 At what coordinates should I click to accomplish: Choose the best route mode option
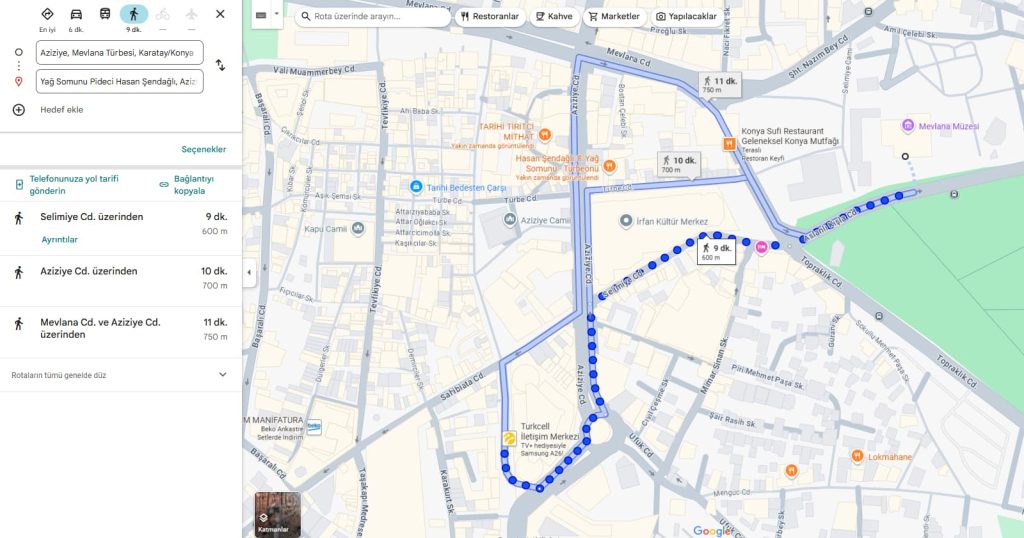[x=47, y=14]
